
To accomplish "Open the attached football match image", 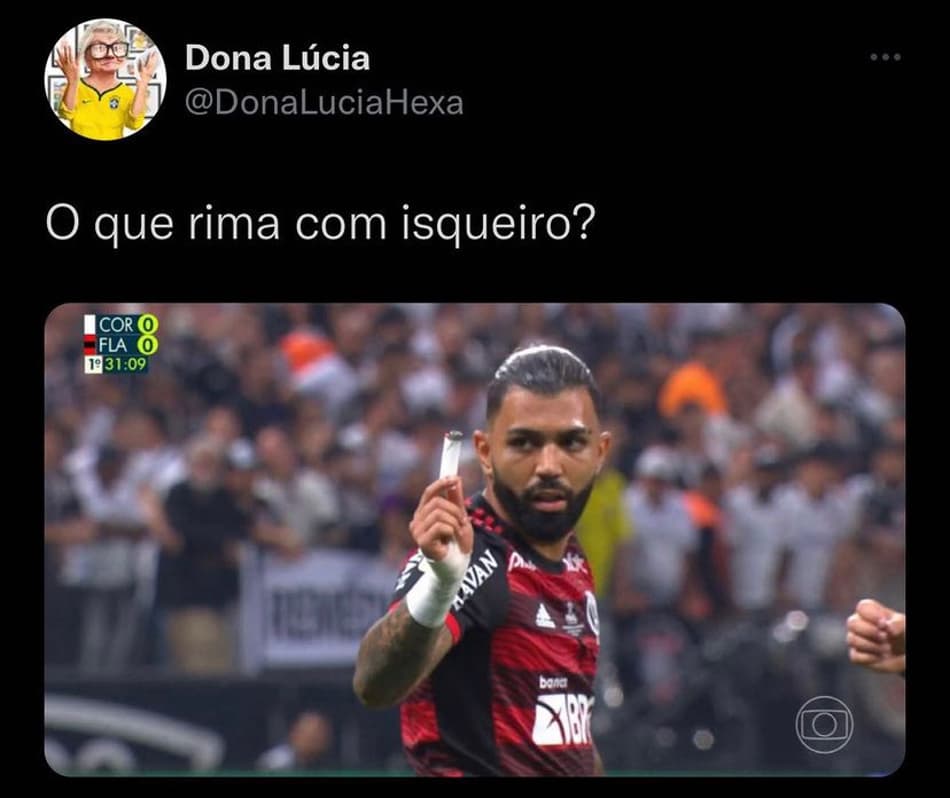I will click(x=474, y=539).
